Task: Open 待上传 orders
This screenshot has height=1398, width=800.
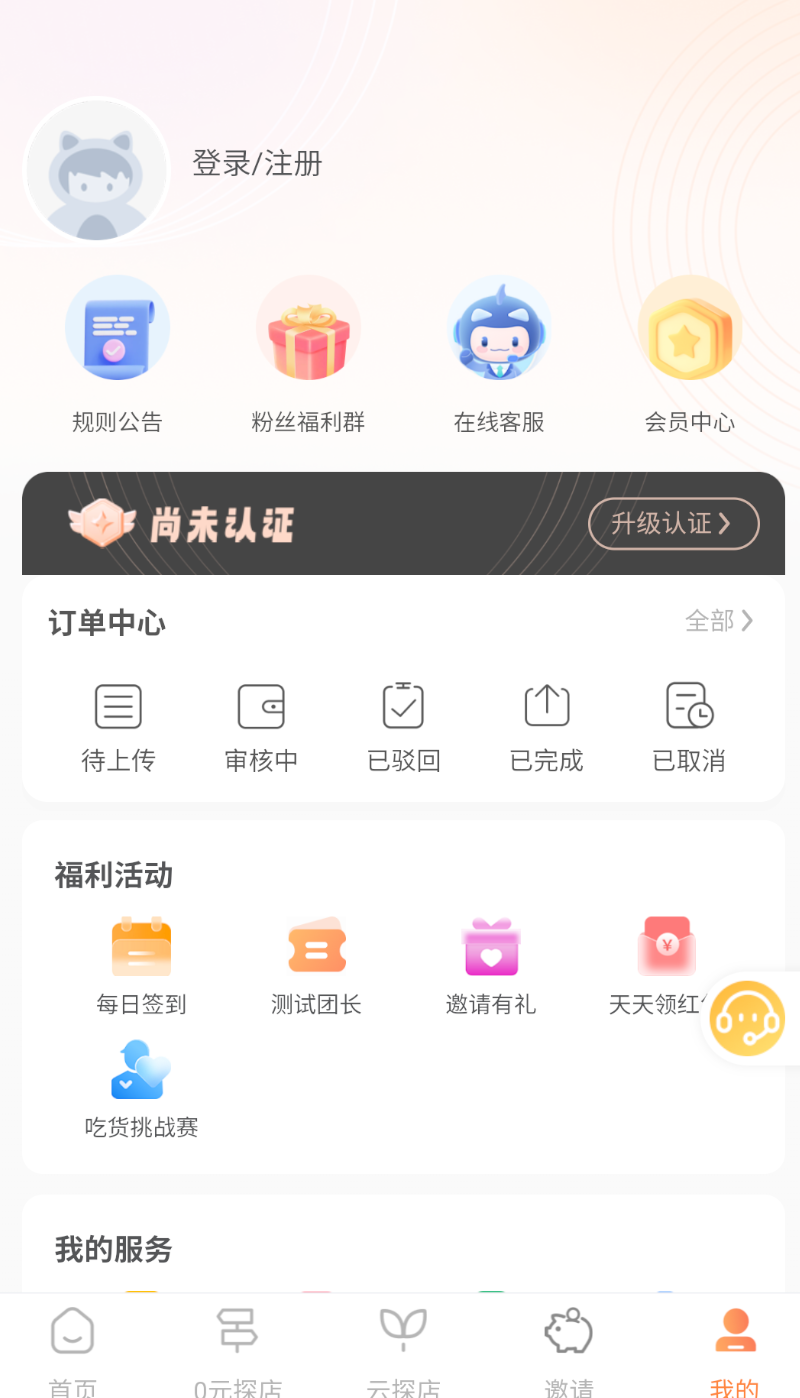Action: [118, 728]
